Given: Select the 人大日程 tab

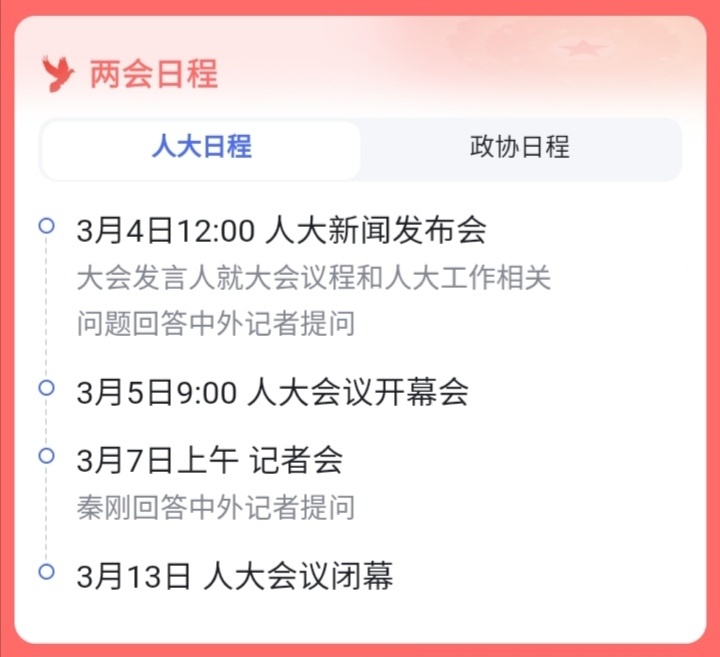Looking at the screenshot, I should pyautogui.click(x=201, y=148).
